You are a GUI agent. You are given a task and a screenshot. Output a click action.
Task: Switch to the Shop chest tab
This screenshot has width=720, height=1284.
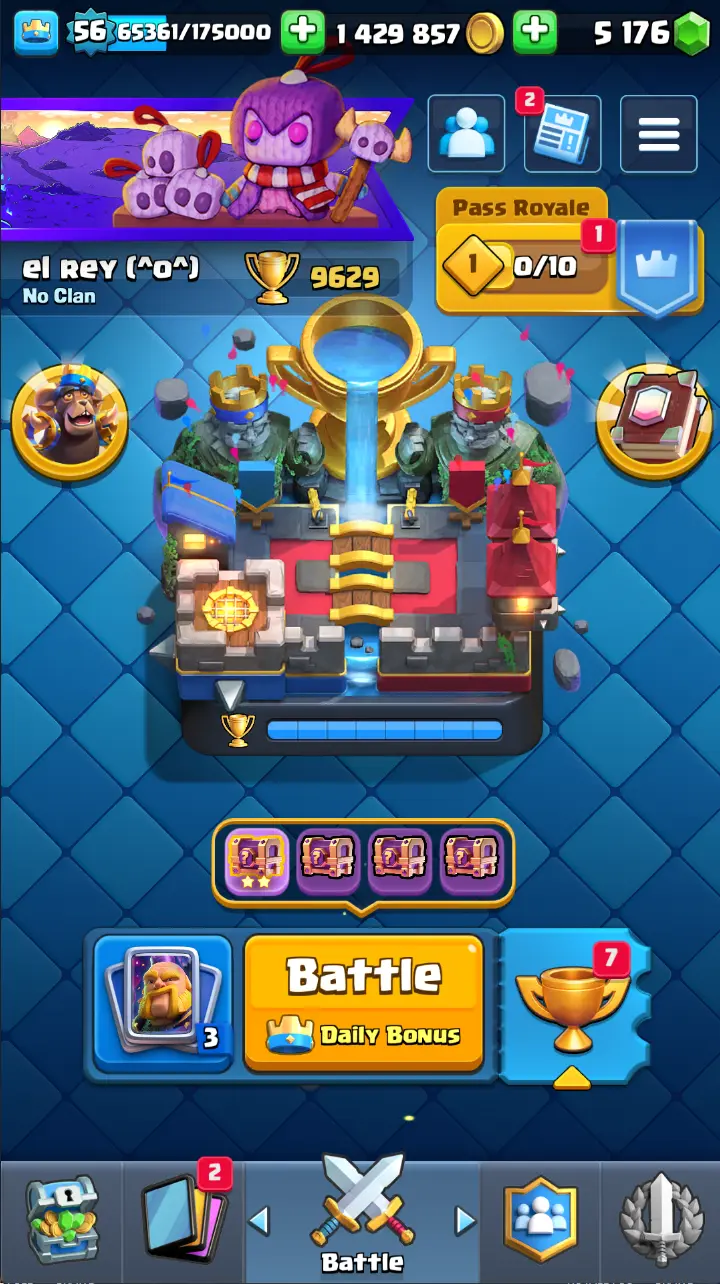pos(60,1221)
